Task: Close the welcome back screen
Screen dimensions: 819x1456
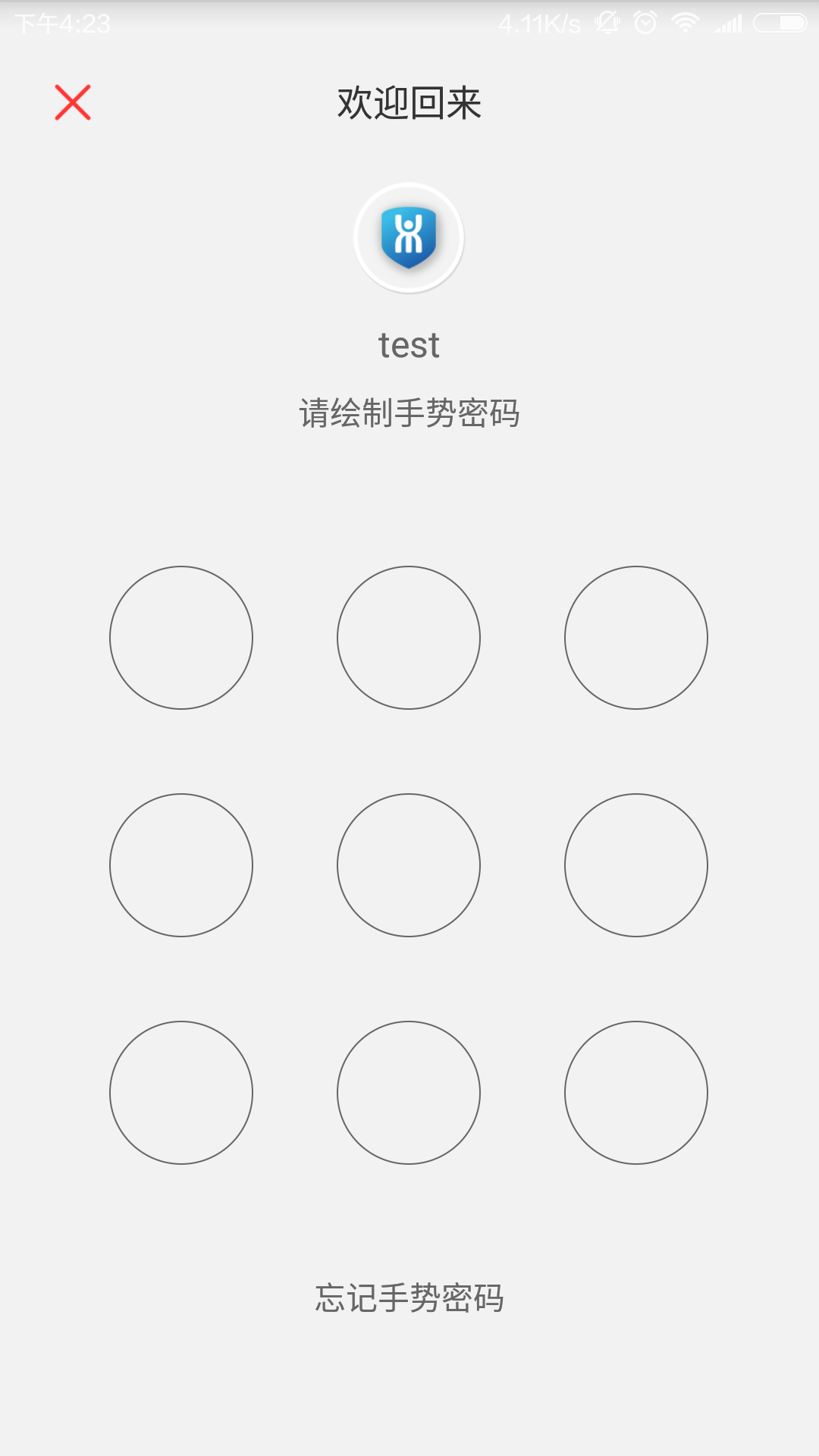Action: [x=73, y=102]
